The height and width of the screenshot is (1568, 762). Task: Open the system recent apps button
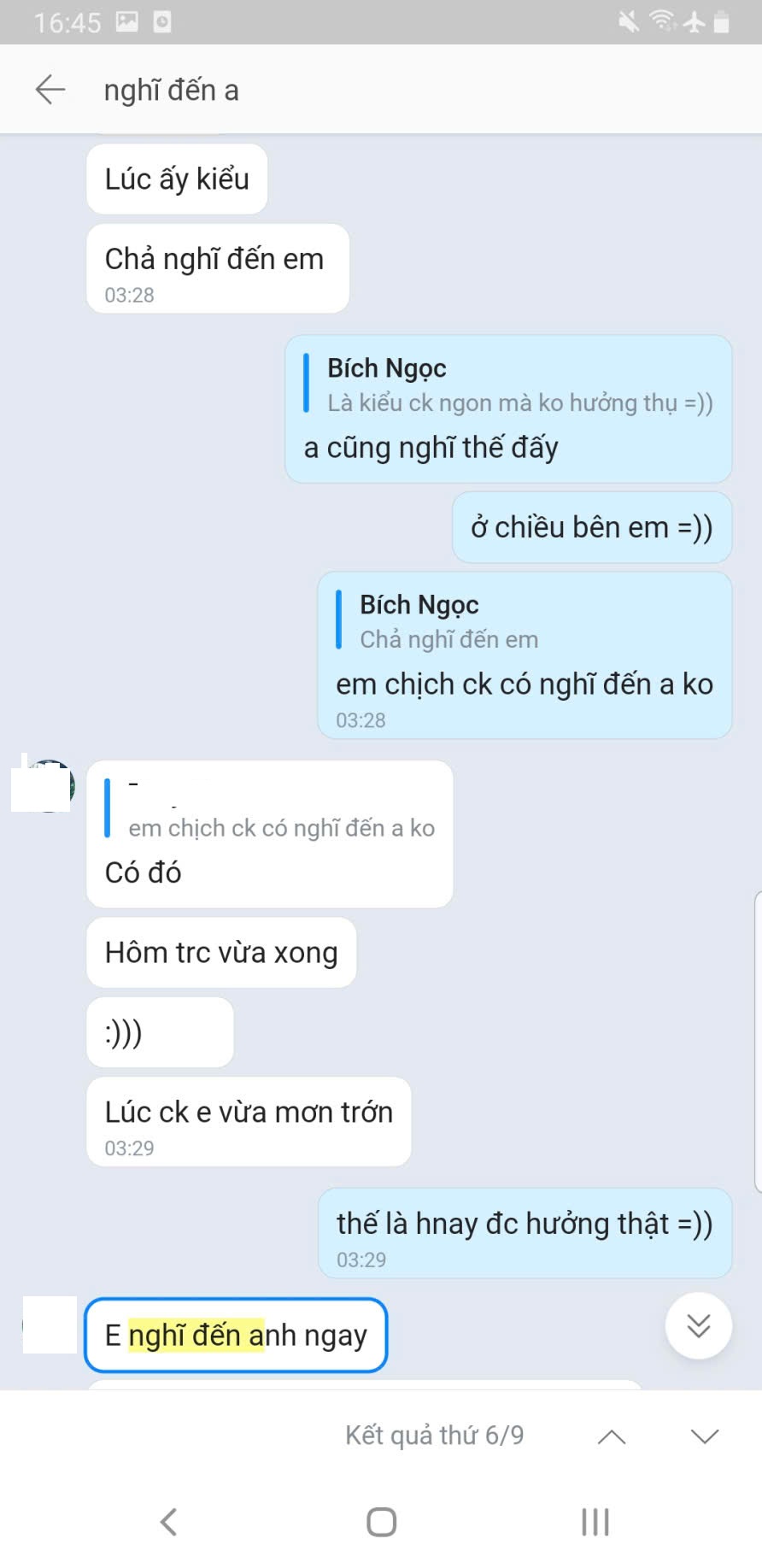pos(595,1522)
